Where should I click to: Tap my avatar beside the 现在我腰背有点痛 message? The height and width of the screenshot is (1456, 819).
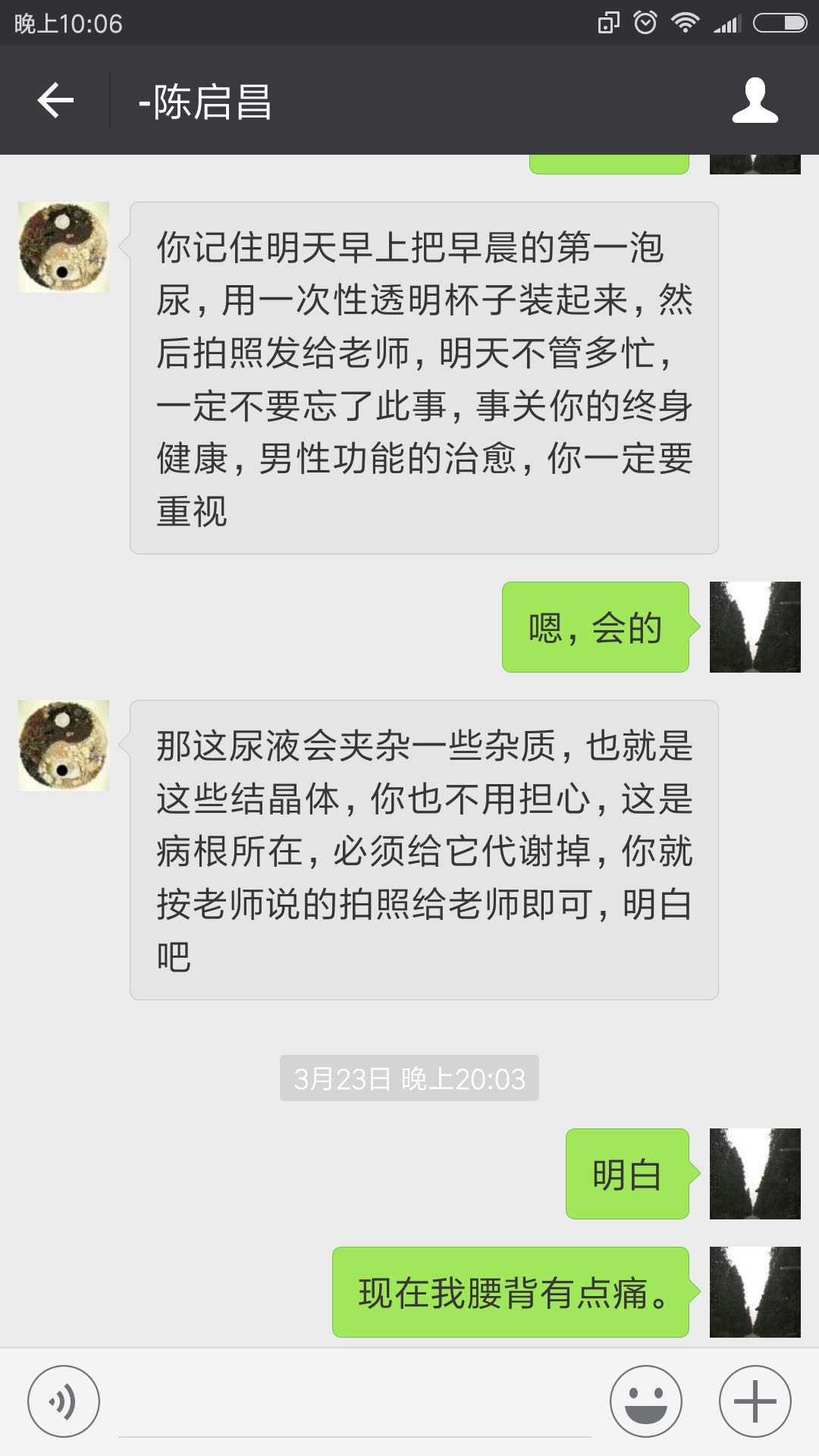tap(755, 1292)
